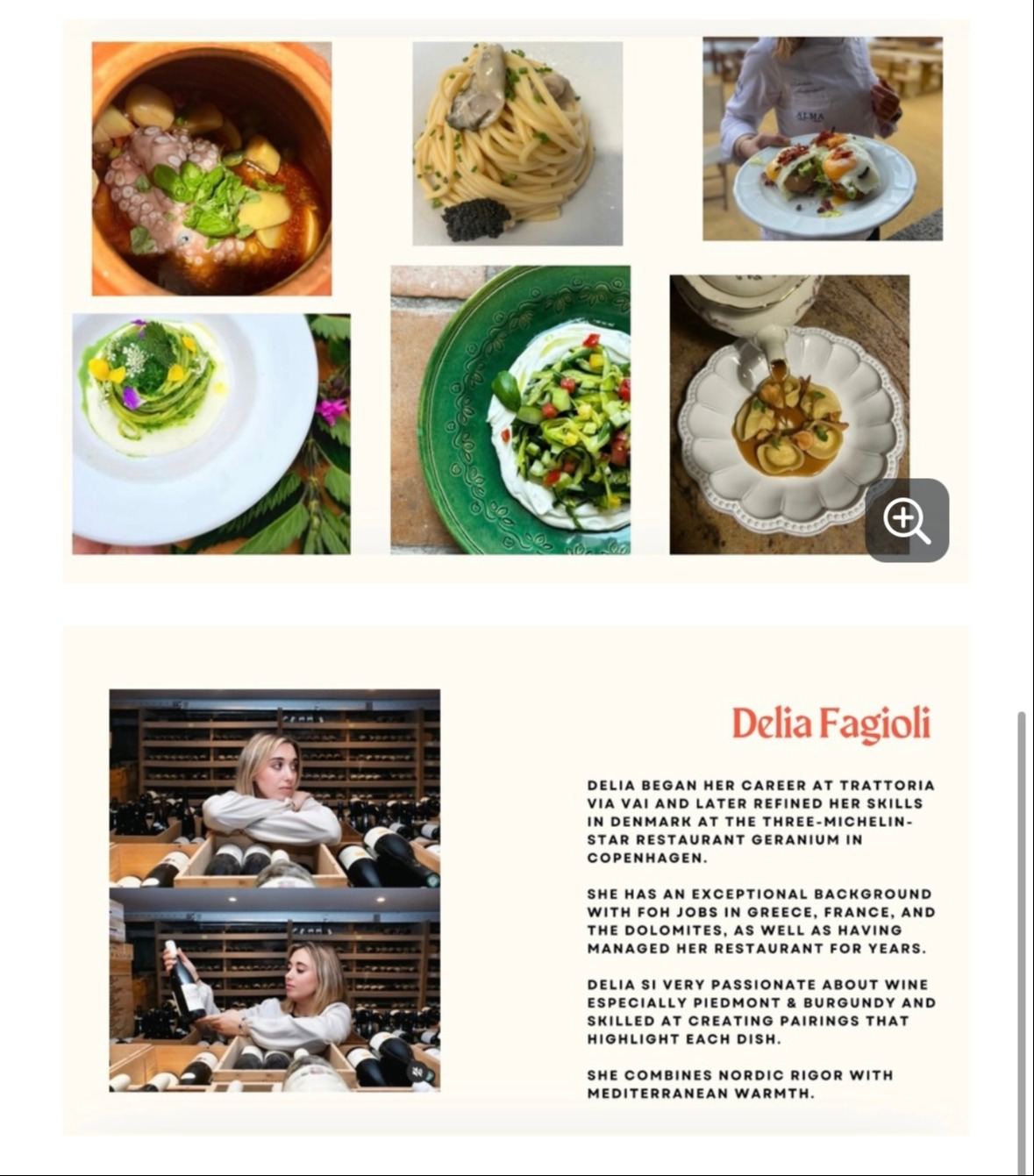Open the Delia Fagioli profile slide

click(516, 880)
